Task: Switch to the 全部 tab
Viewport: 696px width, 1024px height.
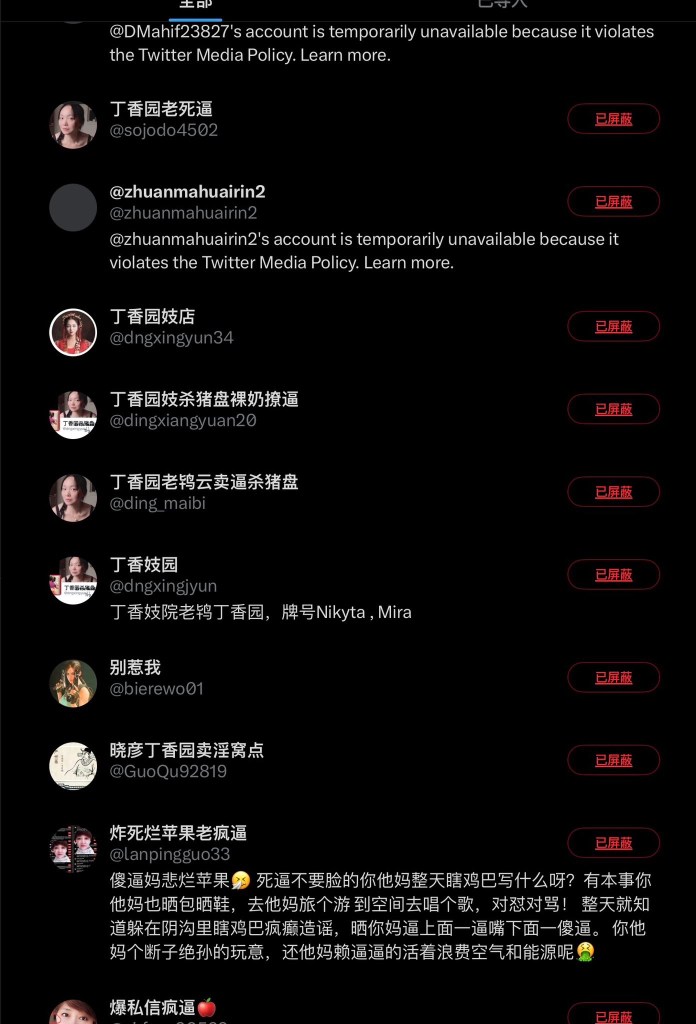Action: click(x=195, y=4)
